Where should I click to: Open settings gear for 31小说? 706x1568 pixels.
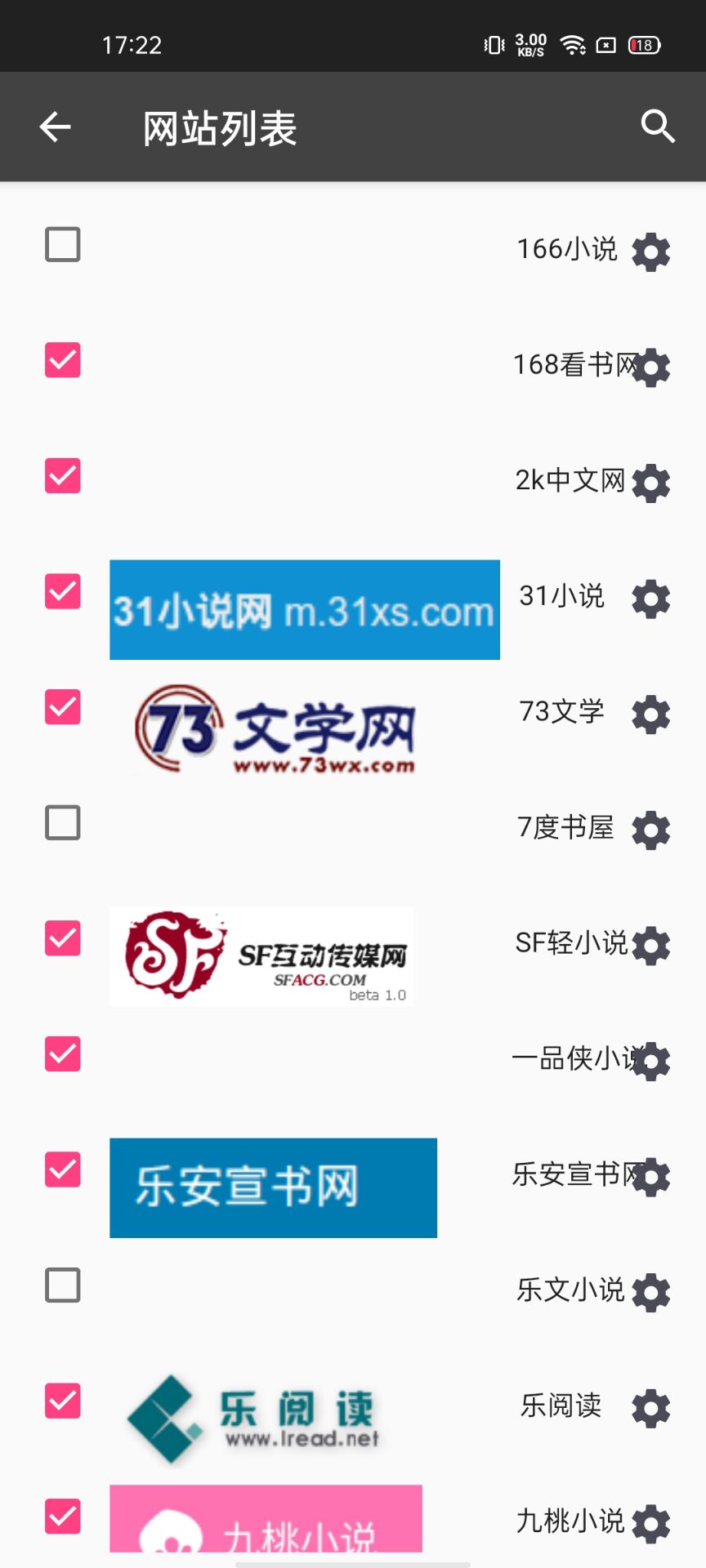pyautogui.click(x=651, y=599)
